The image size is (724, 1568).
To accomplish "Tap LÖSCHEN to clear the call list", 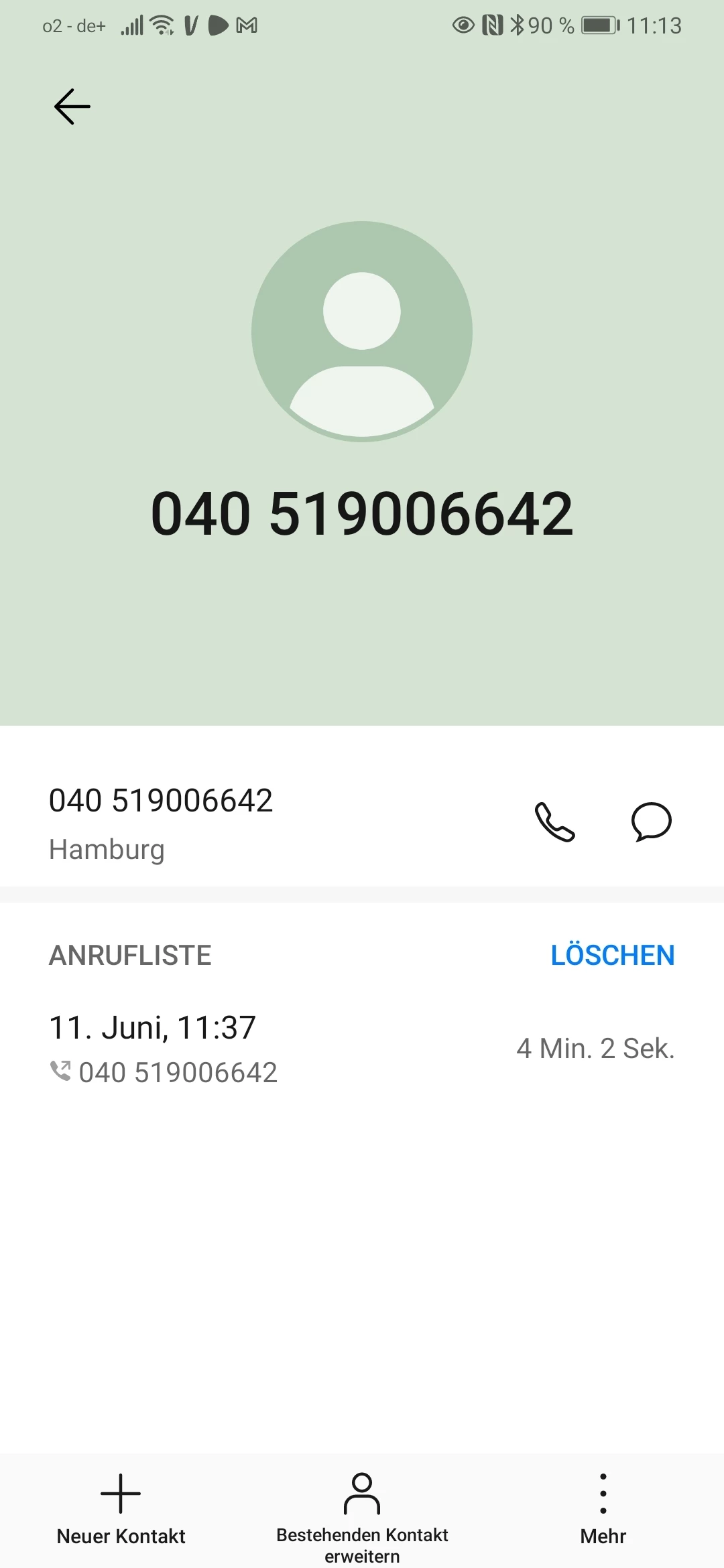I will click(612, 955).
